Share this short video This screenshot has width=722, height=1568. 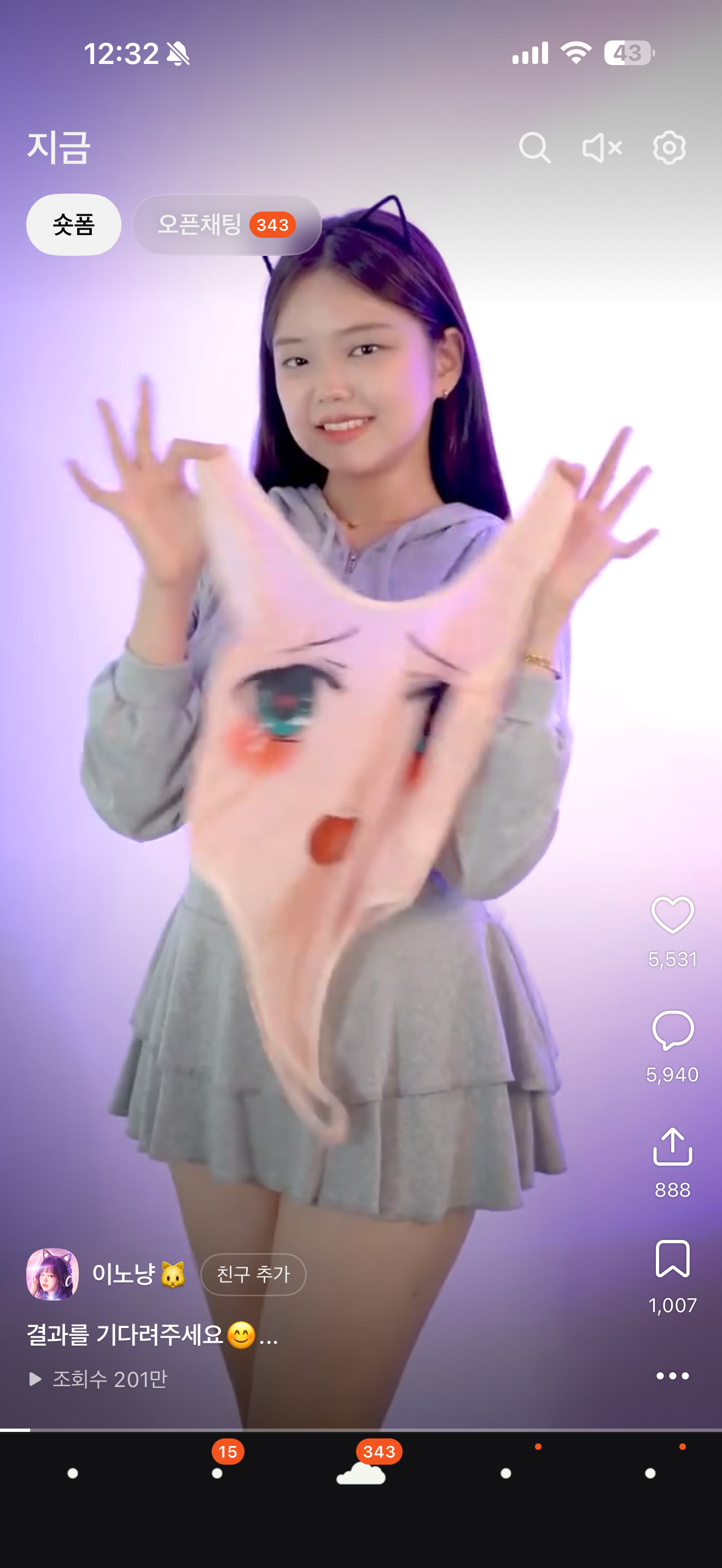pos(672,1147)
